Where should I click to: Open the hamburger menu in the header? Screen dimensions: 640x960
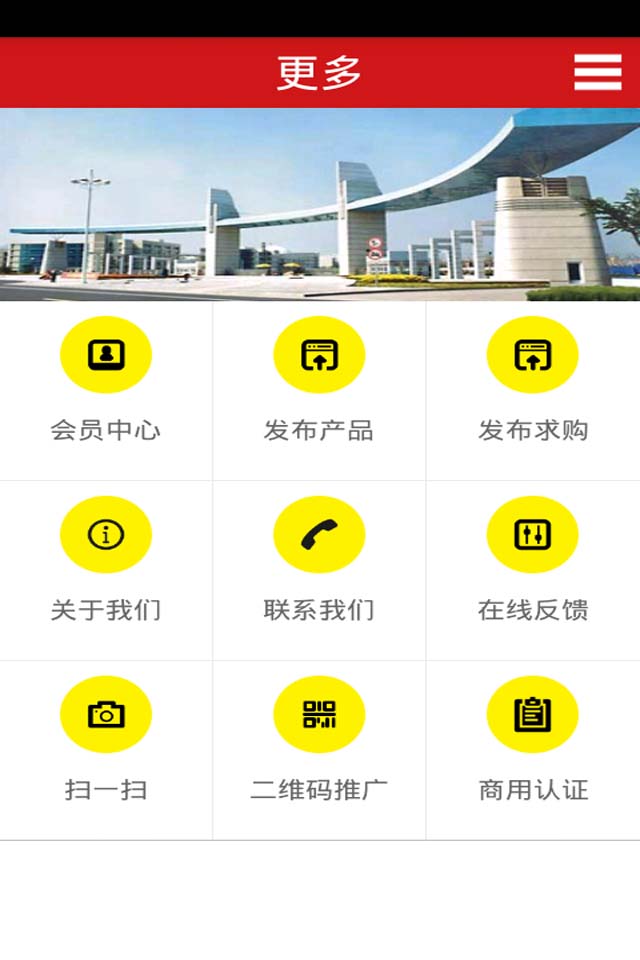[597, 72]
